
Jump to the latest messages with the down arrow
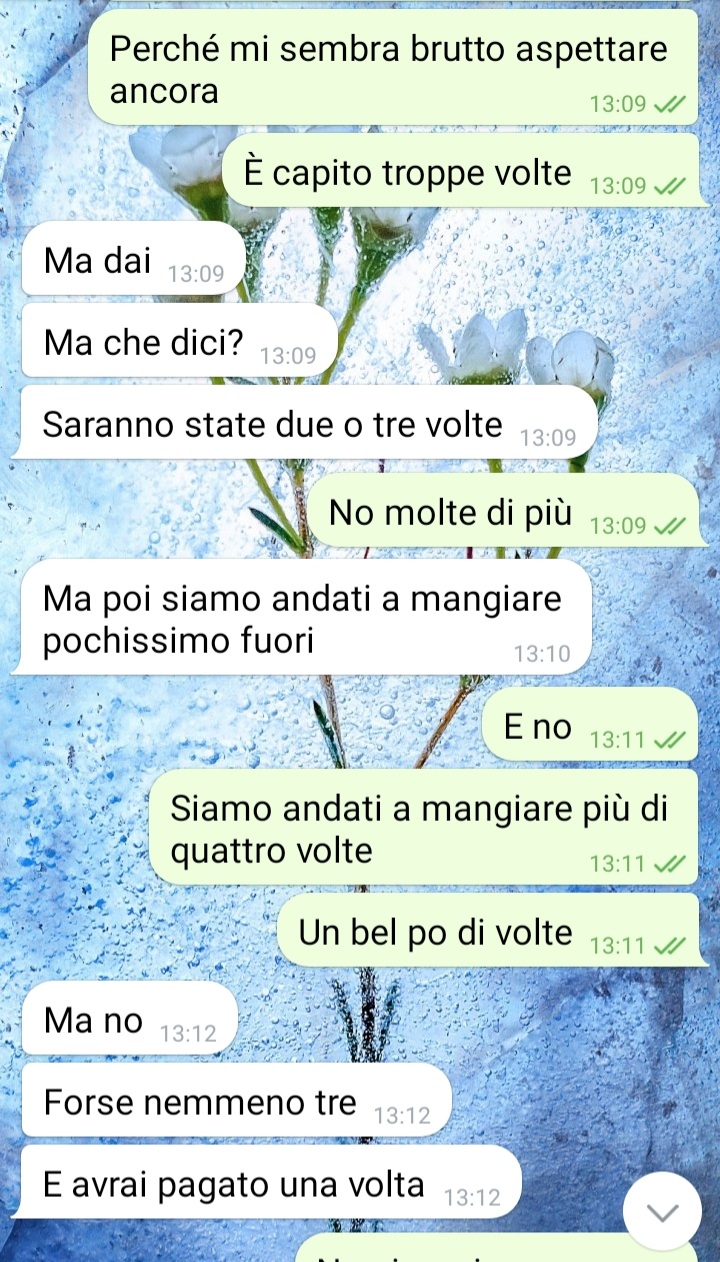tap(663, 1211)
